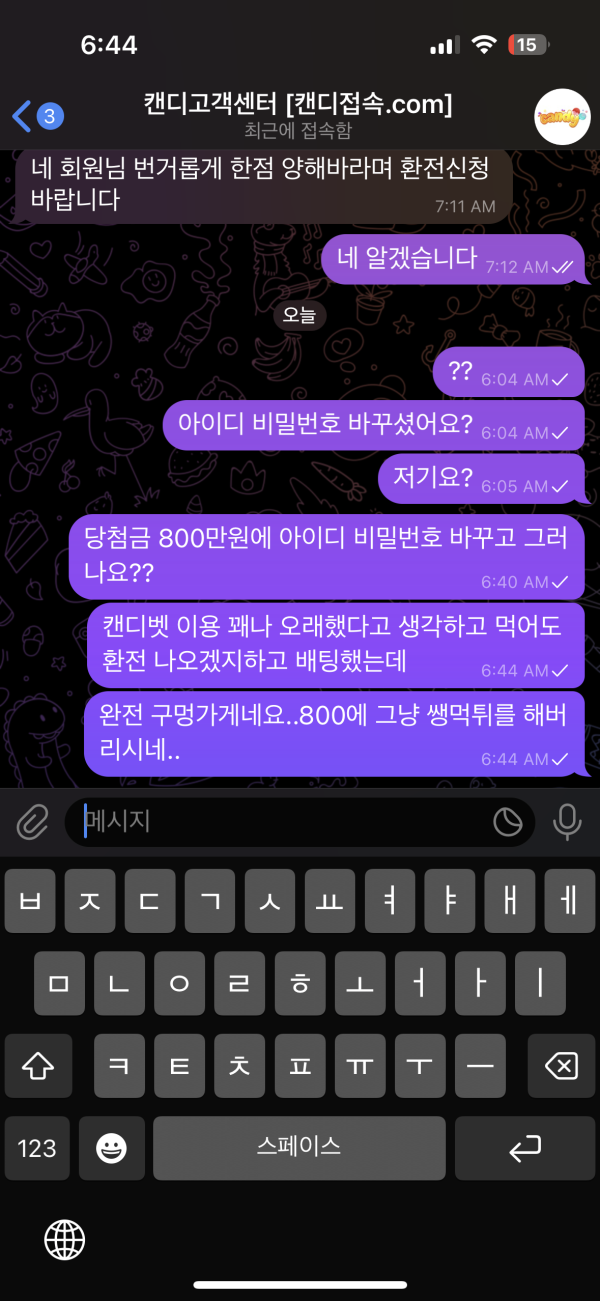Tap the paperclip attach icon
This screenshot has width=600, height=1301.
(x=32, y=822)
